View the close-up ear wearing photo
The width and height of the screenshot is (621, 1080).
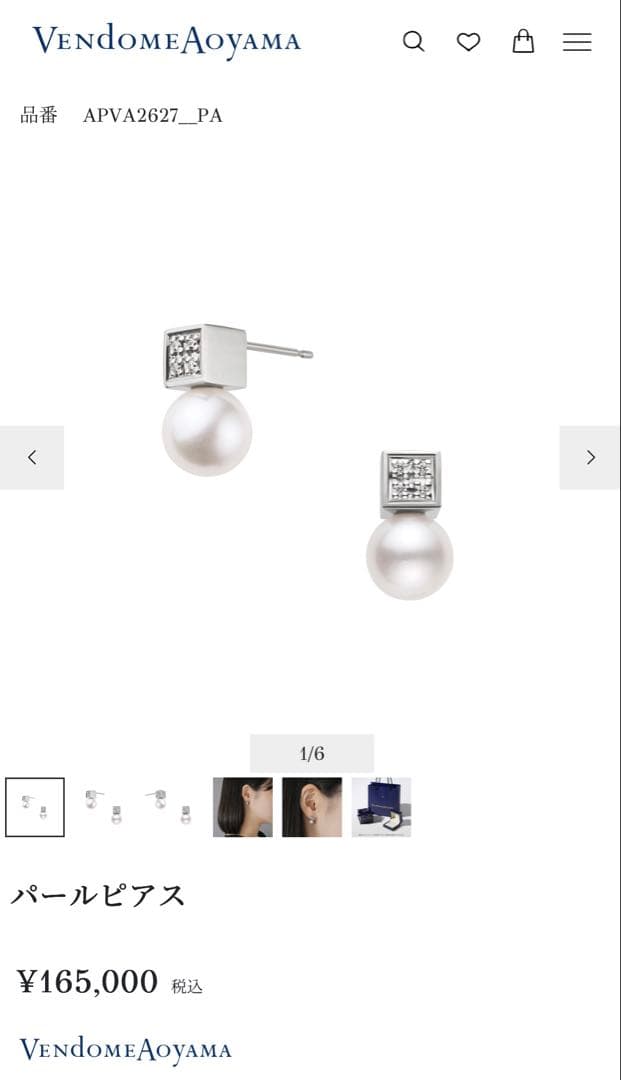pos(312,807)
